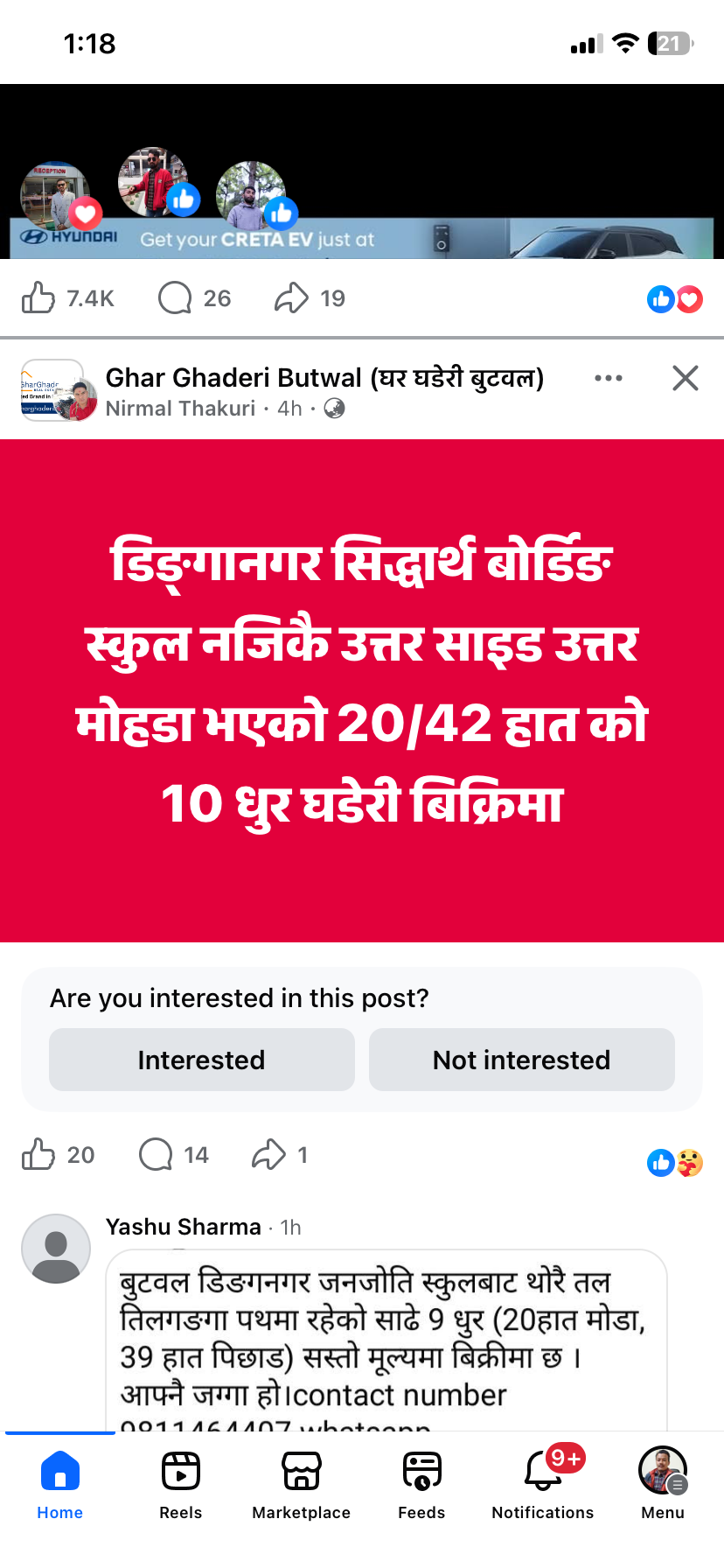Open comments on the post with 26 comments
This screenshot has height=1568, width=724.
[194, 298]
